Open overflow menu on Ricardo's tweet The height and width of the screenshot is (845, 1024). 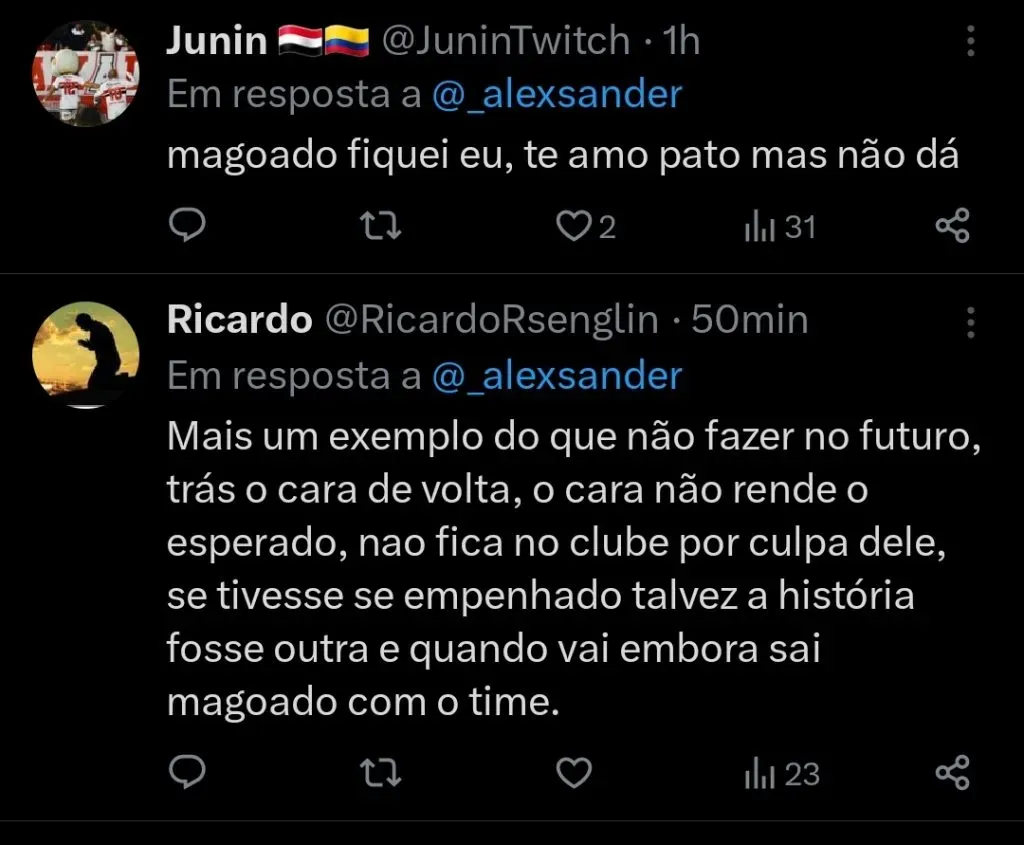(971, 322)
